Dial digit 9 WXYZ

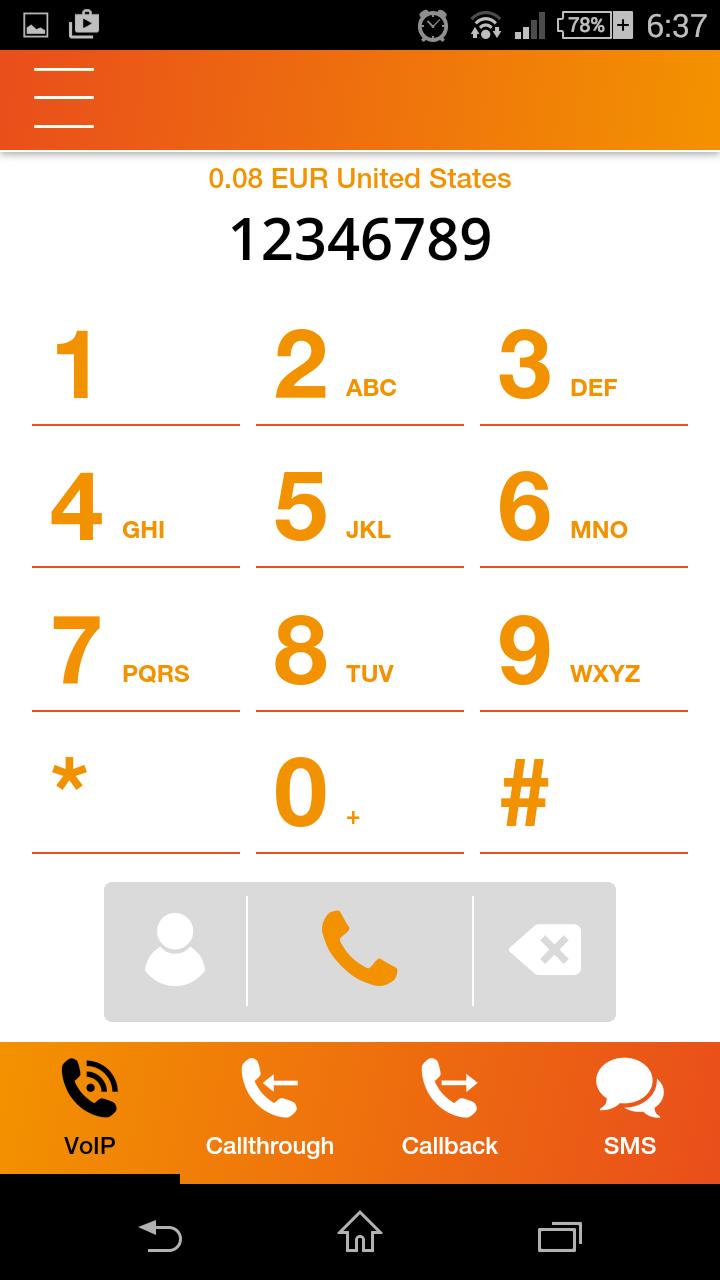tap(583, 652)
